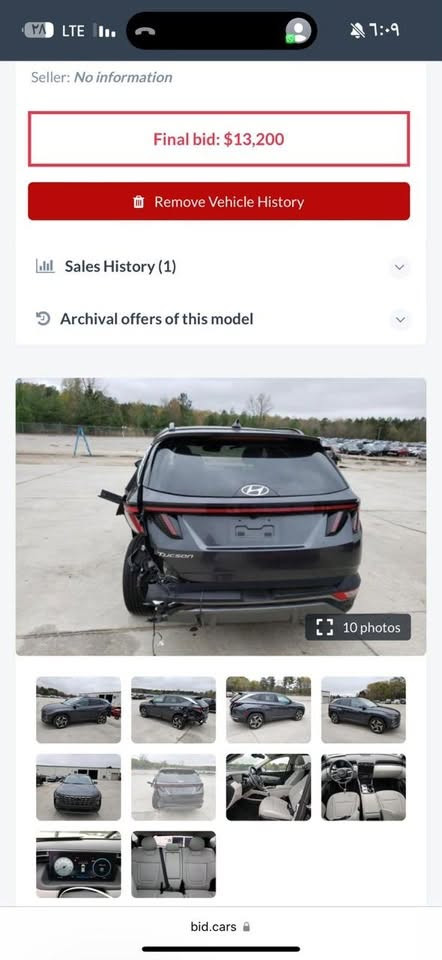Expand Archival offers of this model
This screenshot has height=960, width=442.
221,319
